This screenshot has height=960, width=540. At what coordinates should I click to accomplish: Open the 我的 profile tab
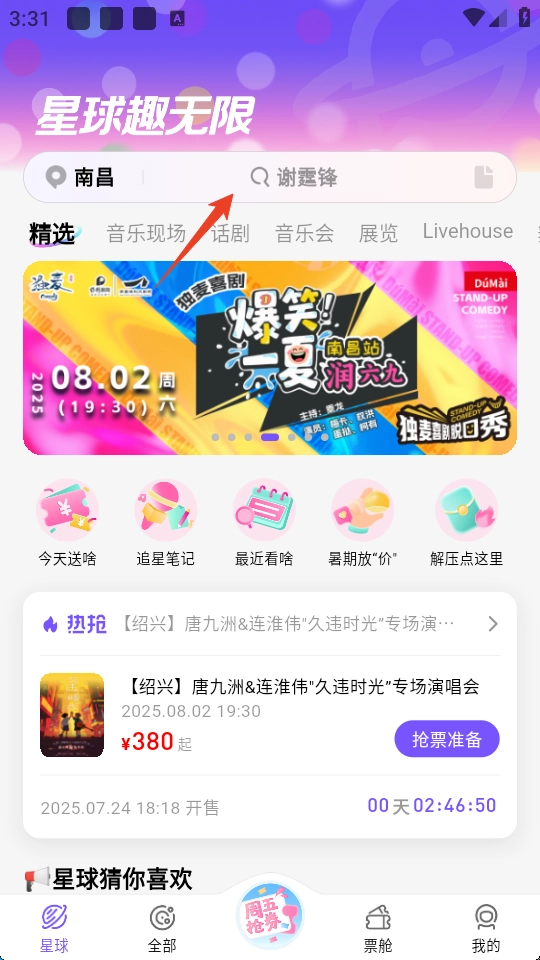(x=486, y=929)
